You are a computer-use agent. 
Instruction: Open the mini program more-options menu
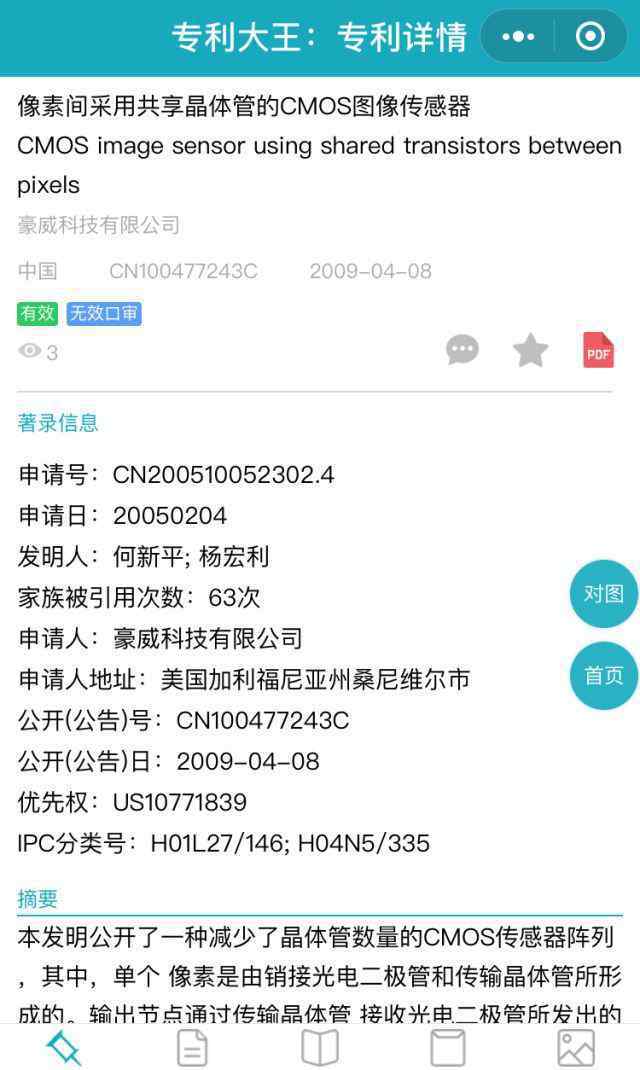click(518, 36)
